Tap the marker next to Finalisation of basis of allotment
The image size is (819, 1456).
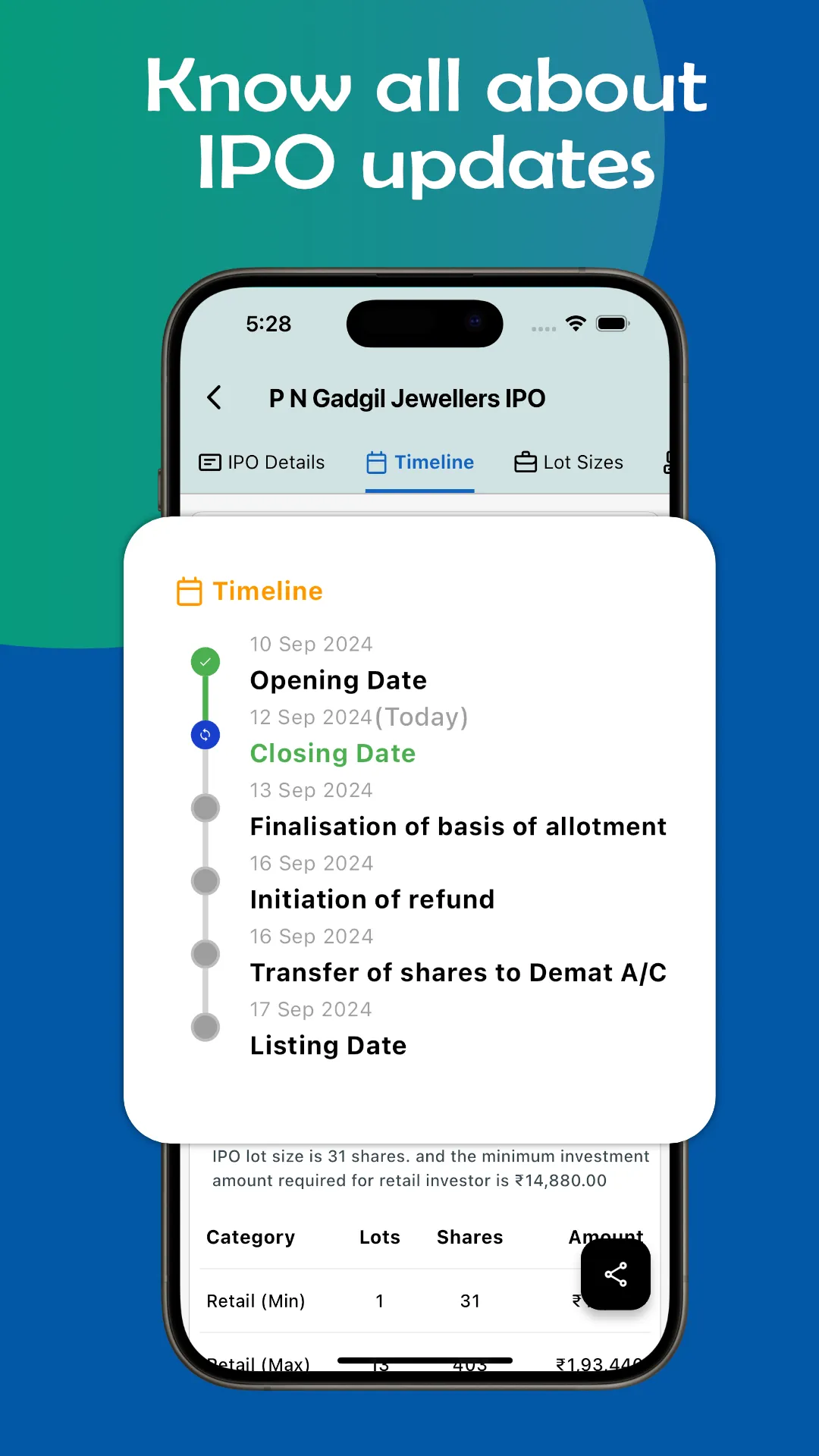(205, 808)
